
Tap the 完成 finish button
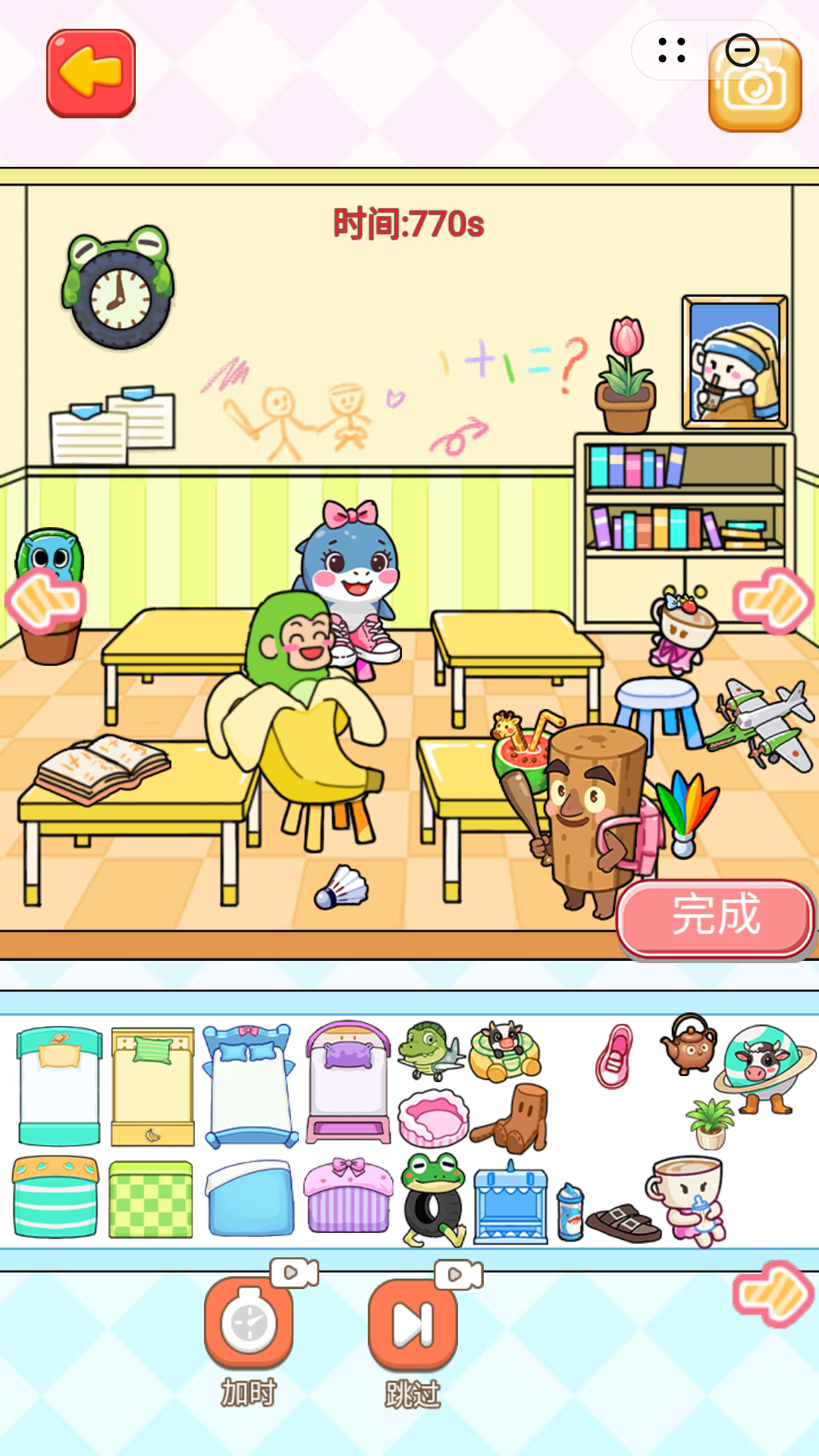[715, 916]
